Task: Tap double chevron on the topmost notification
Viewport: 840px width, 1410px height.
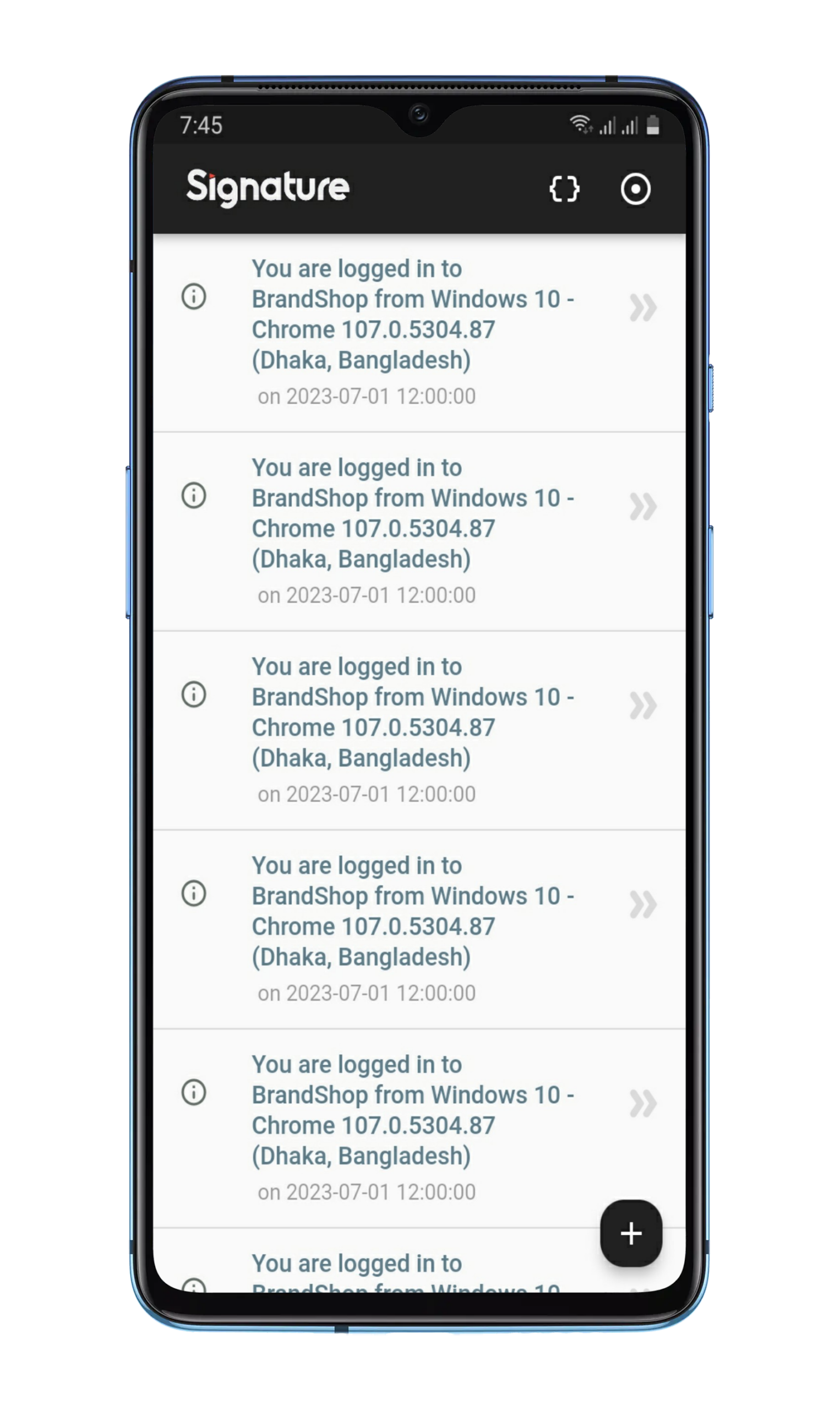Action: 643,308
